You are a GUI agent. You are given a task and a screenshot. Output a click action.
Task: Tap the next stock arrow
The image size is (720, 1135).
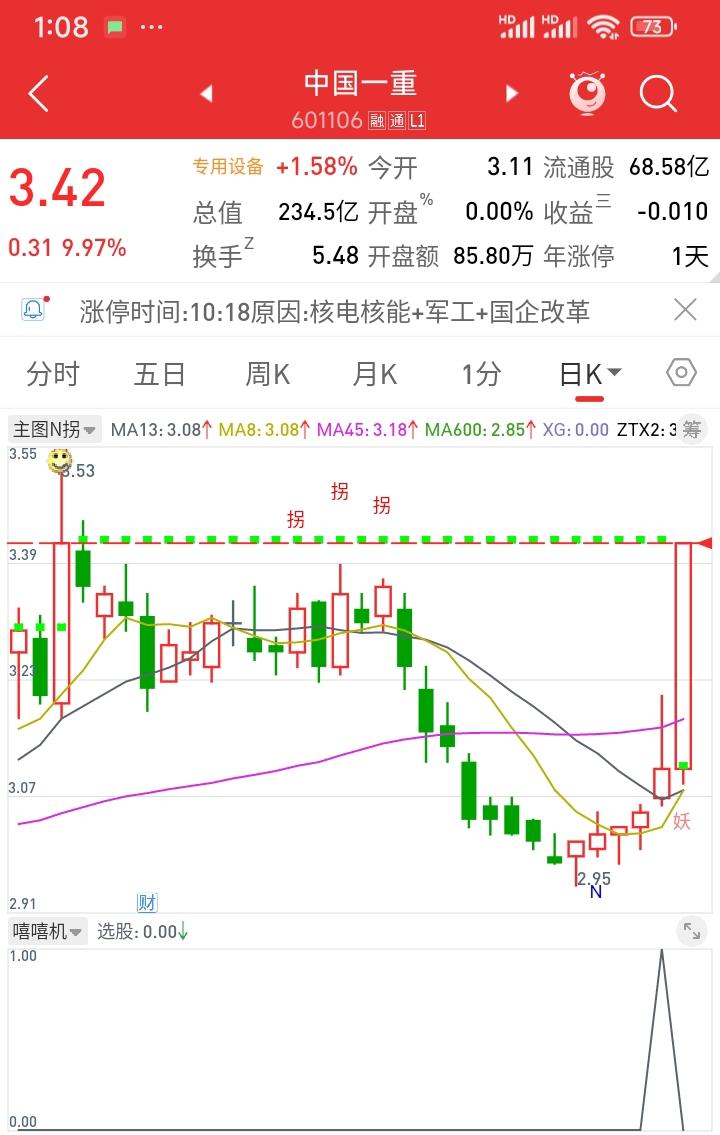512,93
